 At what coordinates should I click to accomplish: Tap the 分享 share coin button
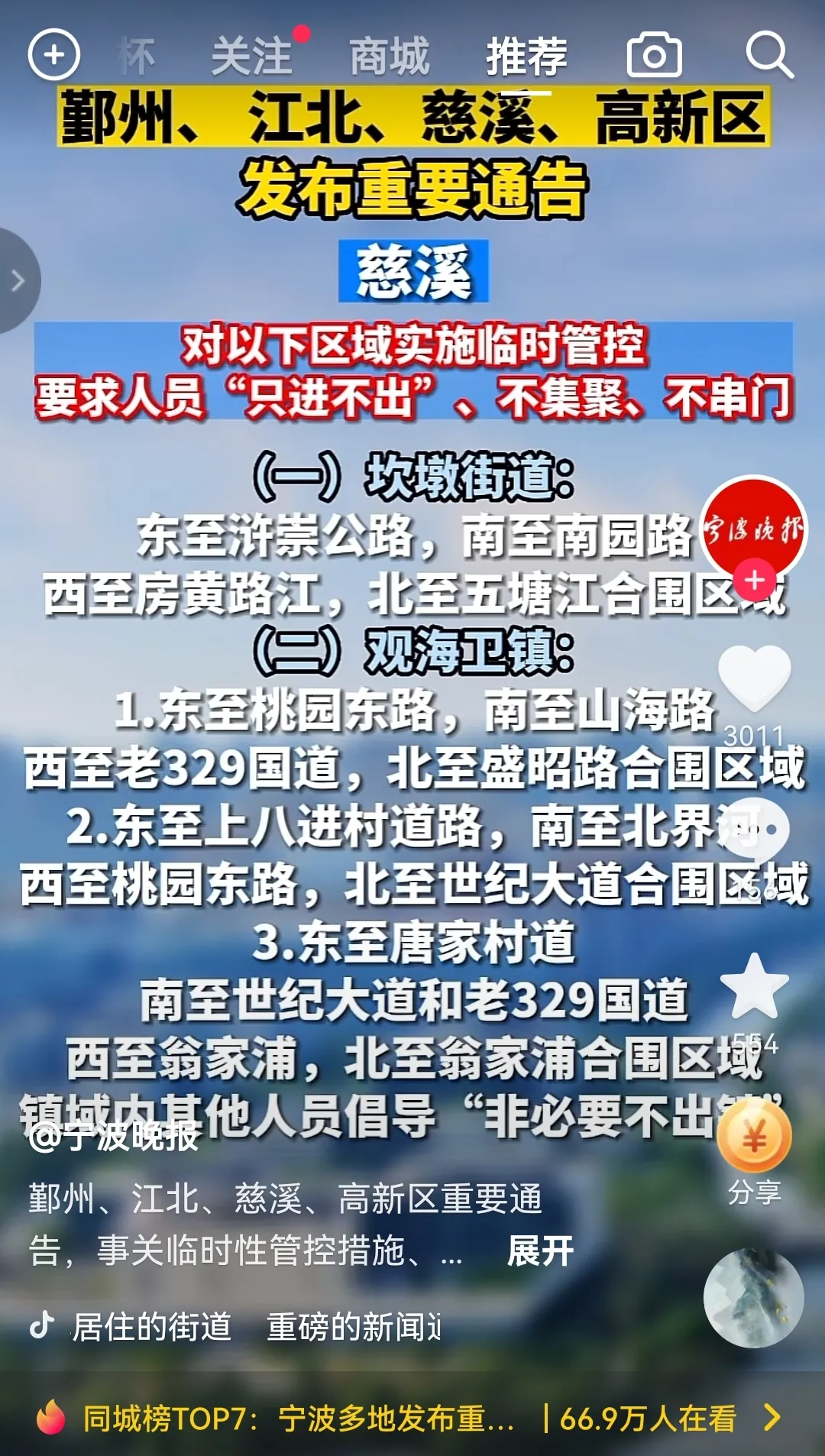tap(754, 1140)
